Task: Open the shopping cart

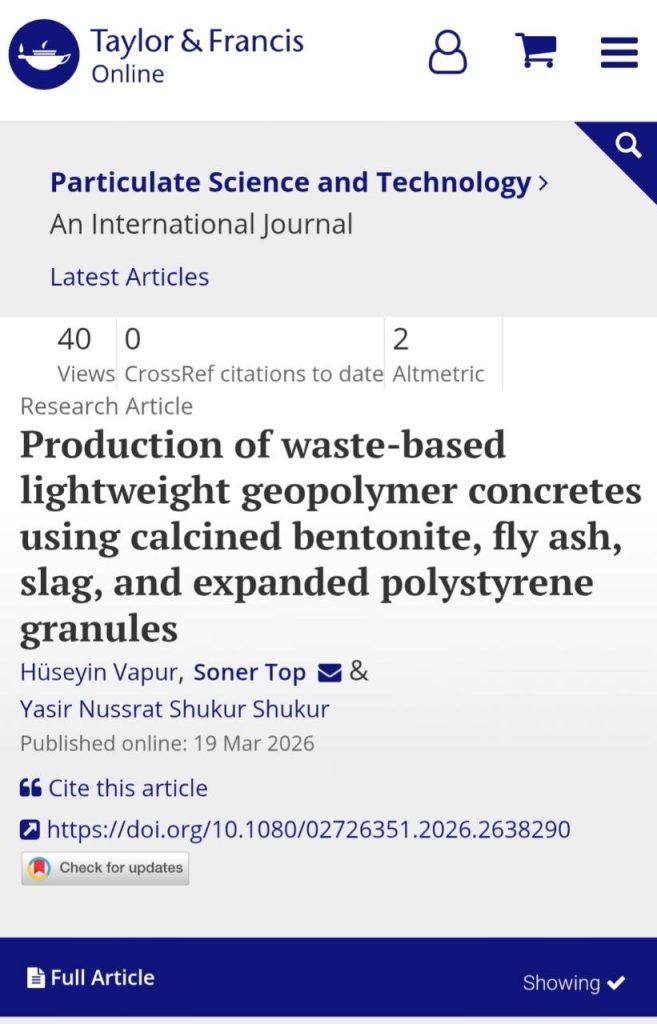Action: (535, 50)
